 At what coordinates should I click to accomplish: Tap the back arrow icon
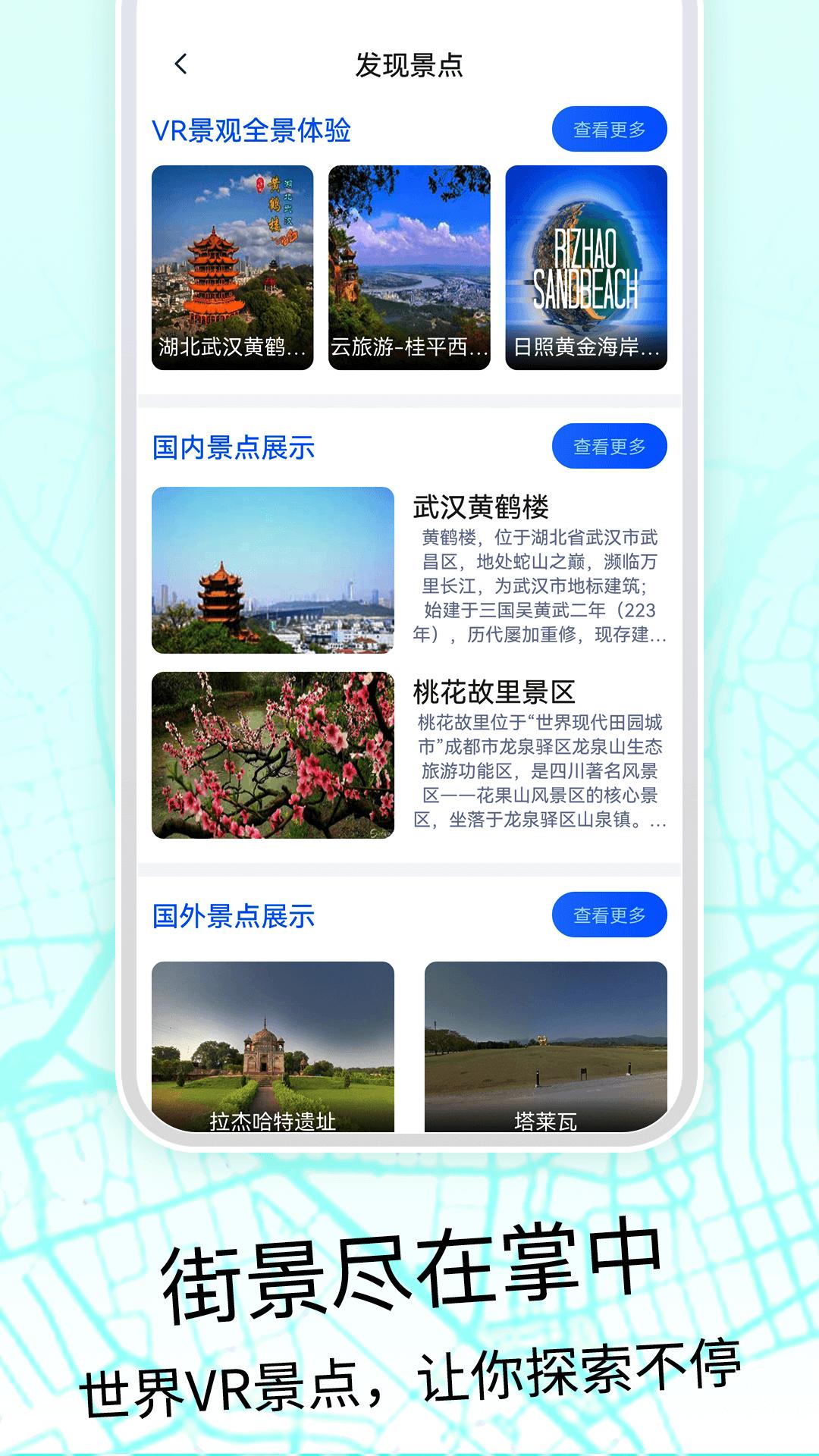click(x=180, y=64)
